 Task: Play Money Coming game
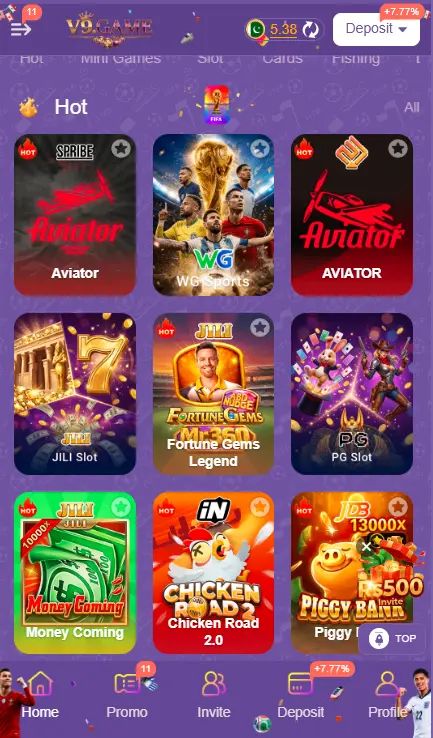75,573
